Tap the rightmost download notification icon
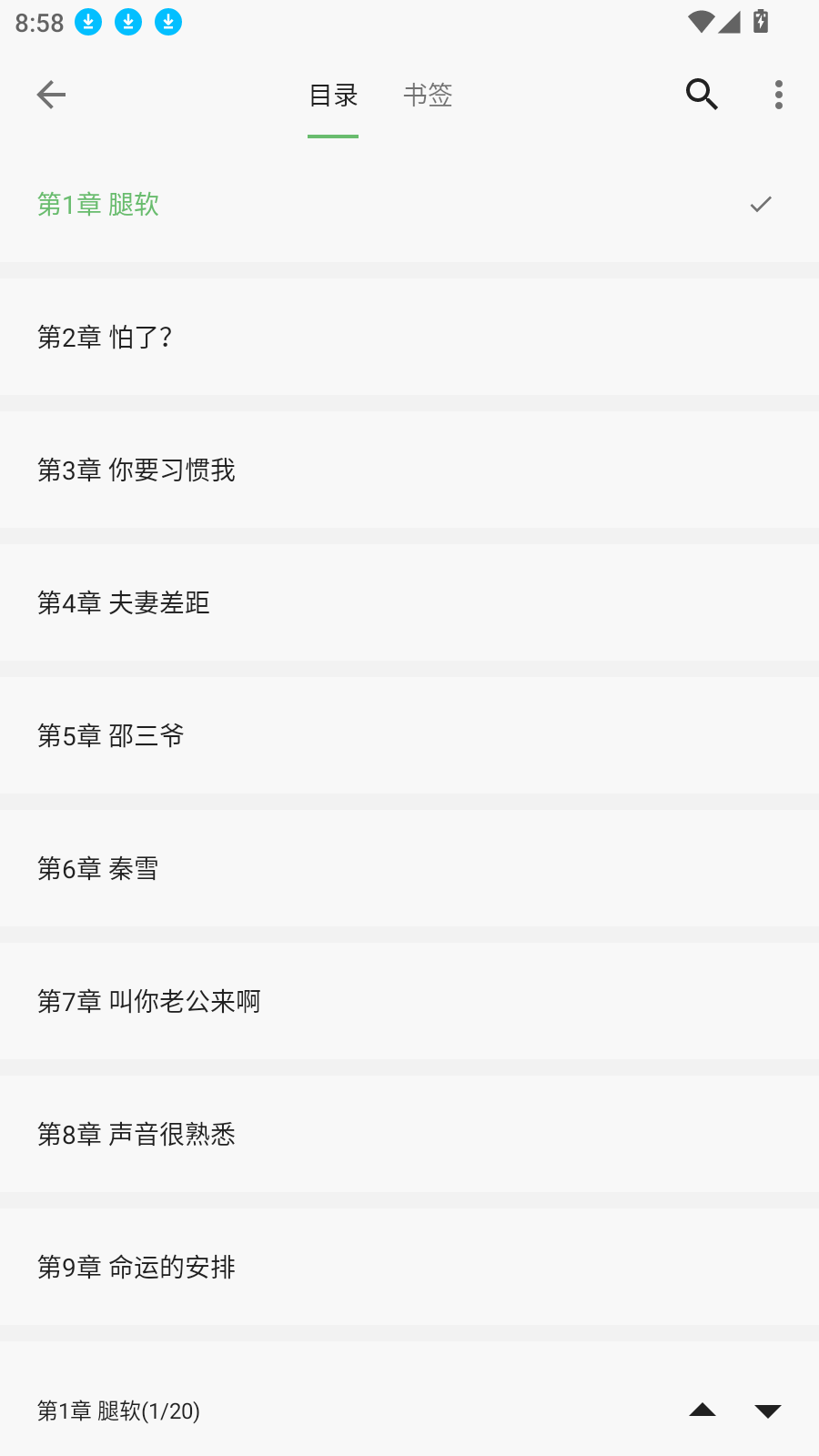819x1456 pixels. point(167,21)
